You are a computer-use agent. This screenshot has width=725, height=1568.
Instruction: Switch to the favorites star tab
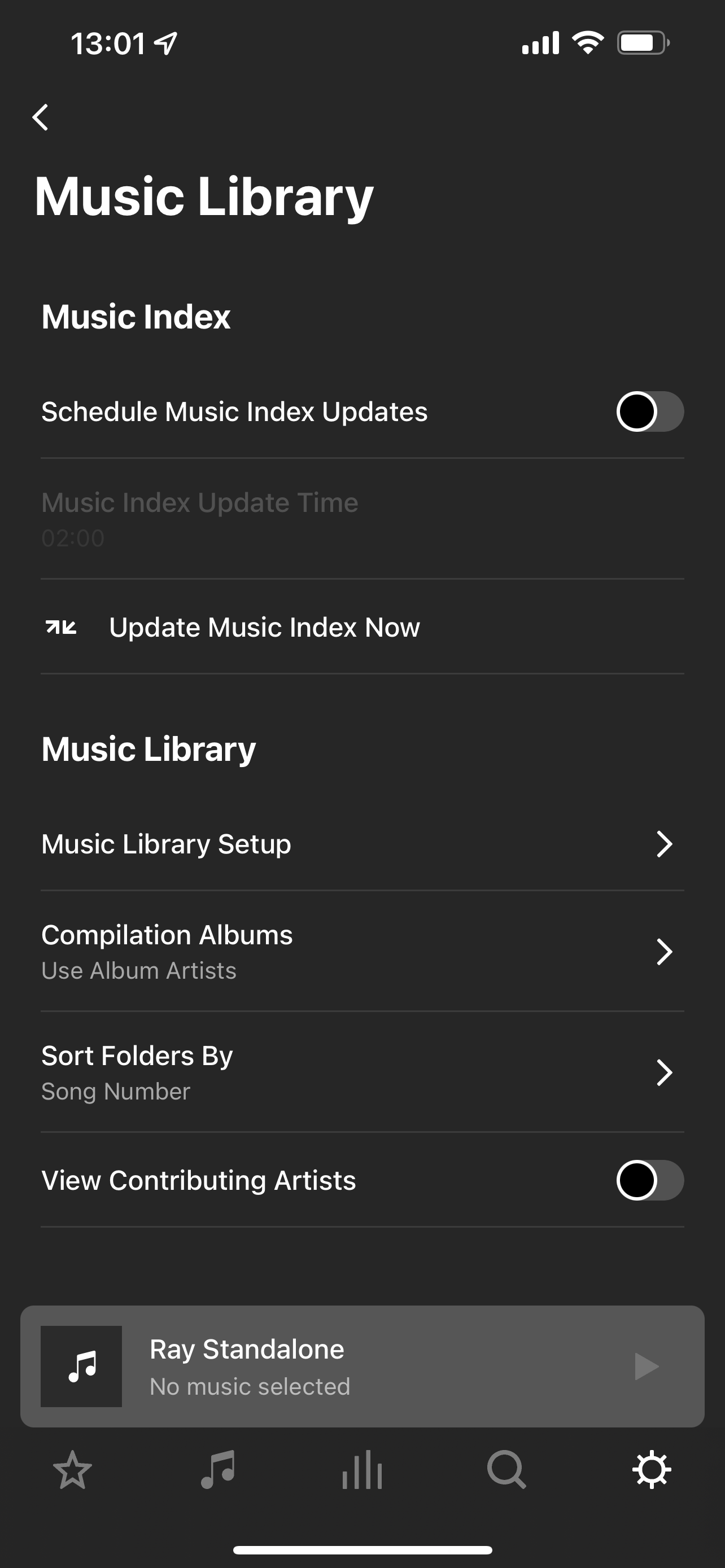[x=72, y=1470]
